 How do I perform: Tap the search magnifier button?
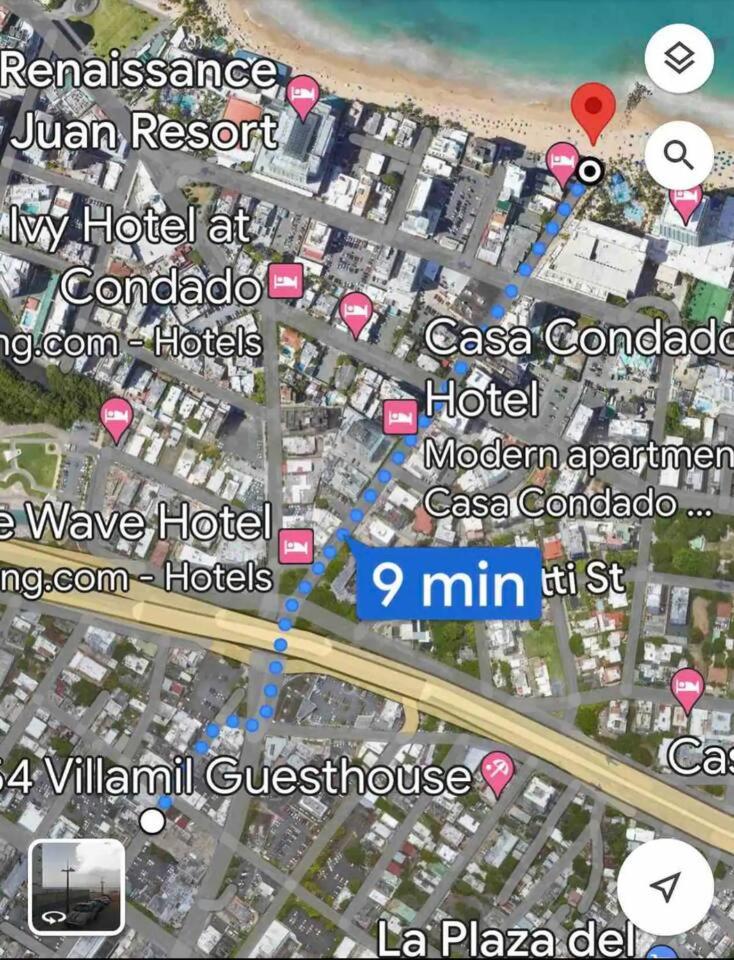pos(679,155)
